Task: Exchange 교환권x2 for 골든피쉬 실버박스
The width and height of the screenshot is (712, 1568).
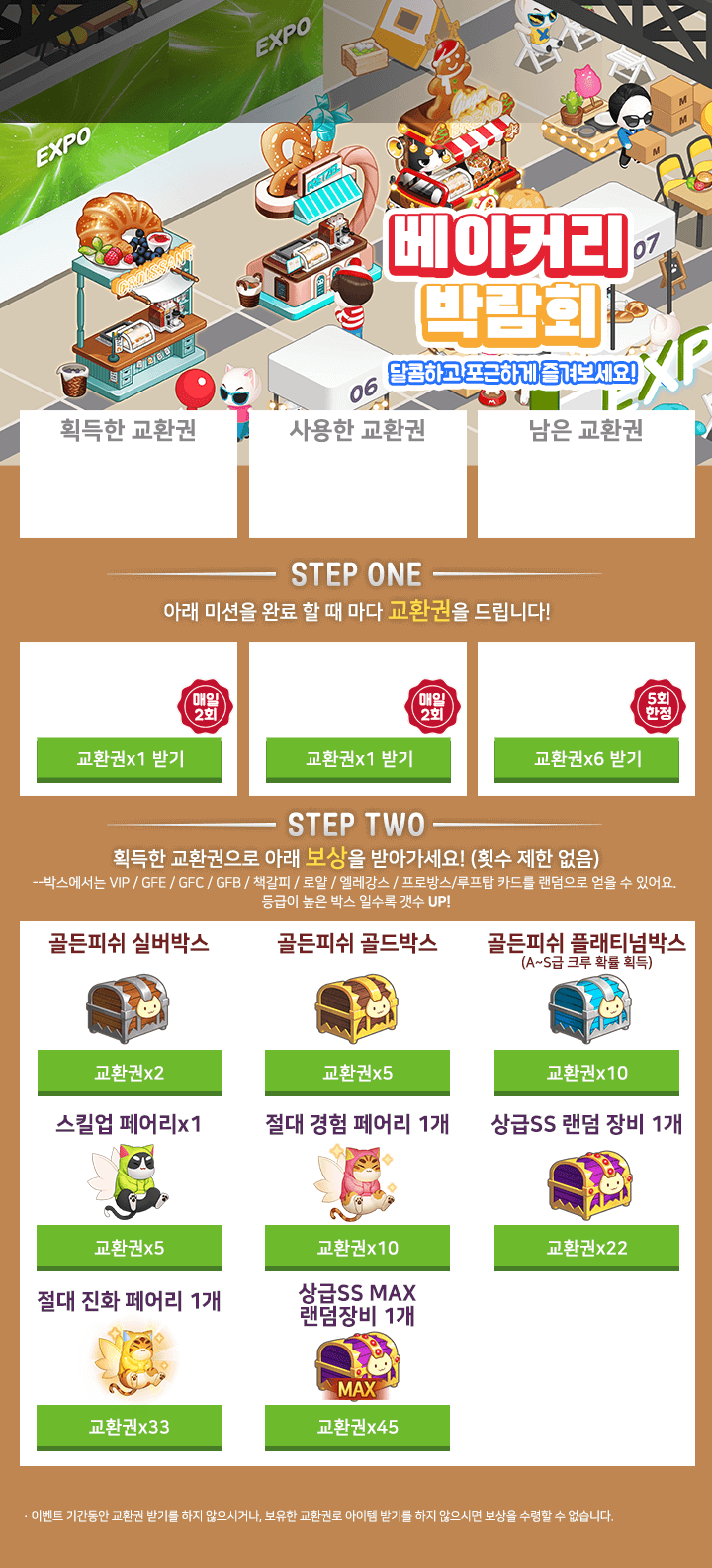Action: click(x=130, y=1073)
